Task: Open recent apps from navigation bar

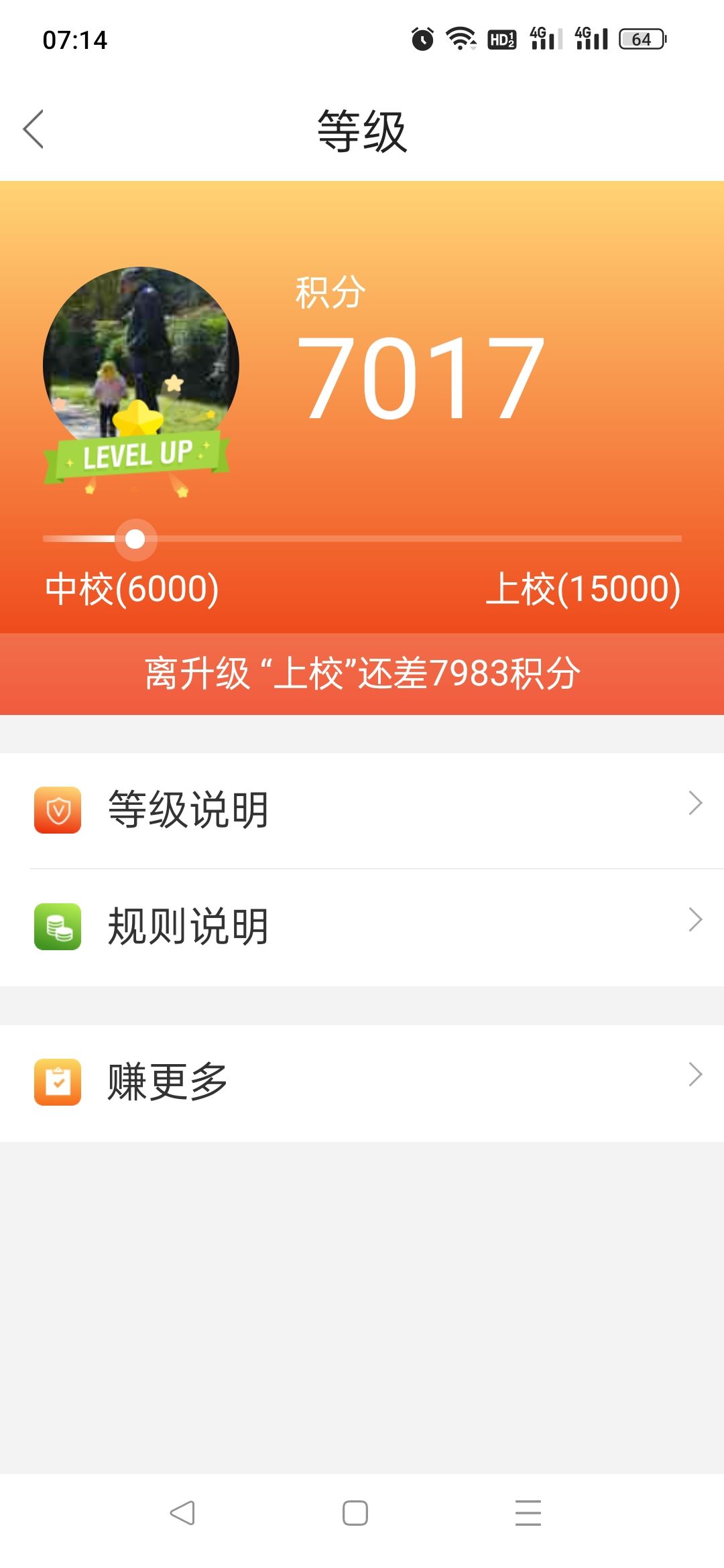Action: pos(528,1513)
